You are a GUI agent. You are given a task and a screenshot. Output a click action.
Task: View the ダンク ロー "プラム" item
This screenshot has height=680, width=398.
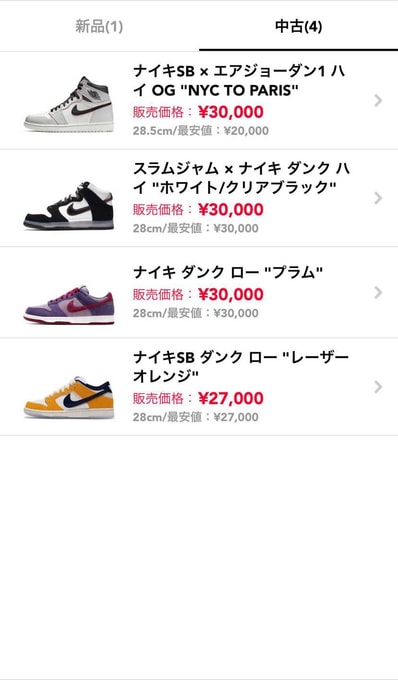199,293
